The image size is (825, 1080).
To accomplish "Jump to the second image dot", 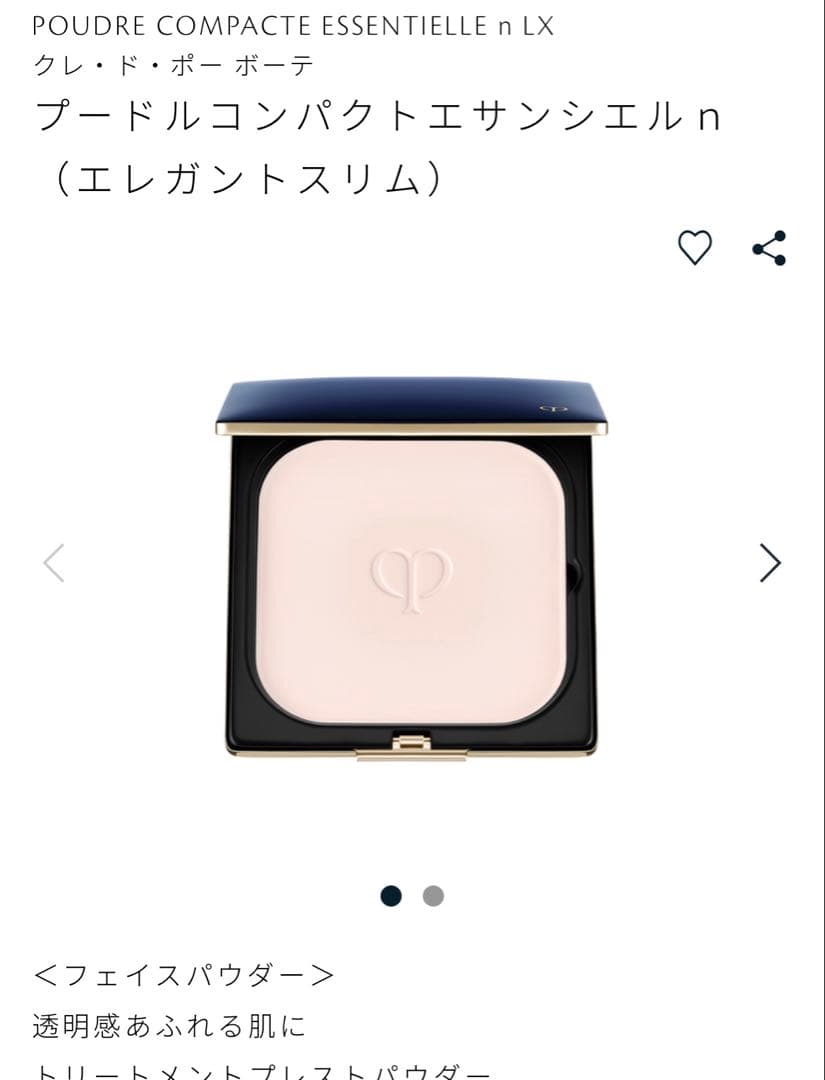I will click(x=433, y=896).
